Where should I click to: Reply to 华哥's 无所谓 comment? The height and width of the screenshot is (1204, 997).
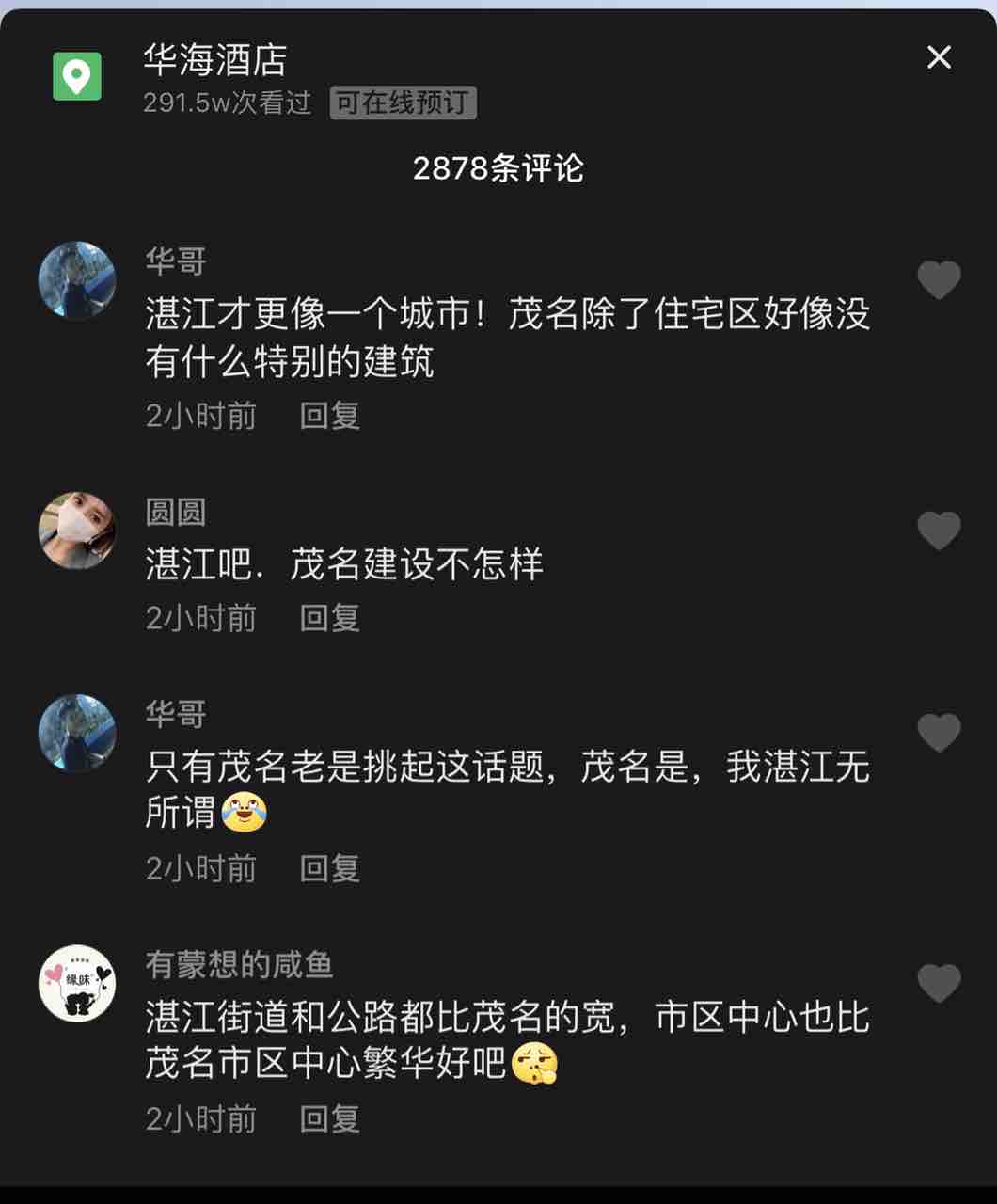click(x=329, y=868)
